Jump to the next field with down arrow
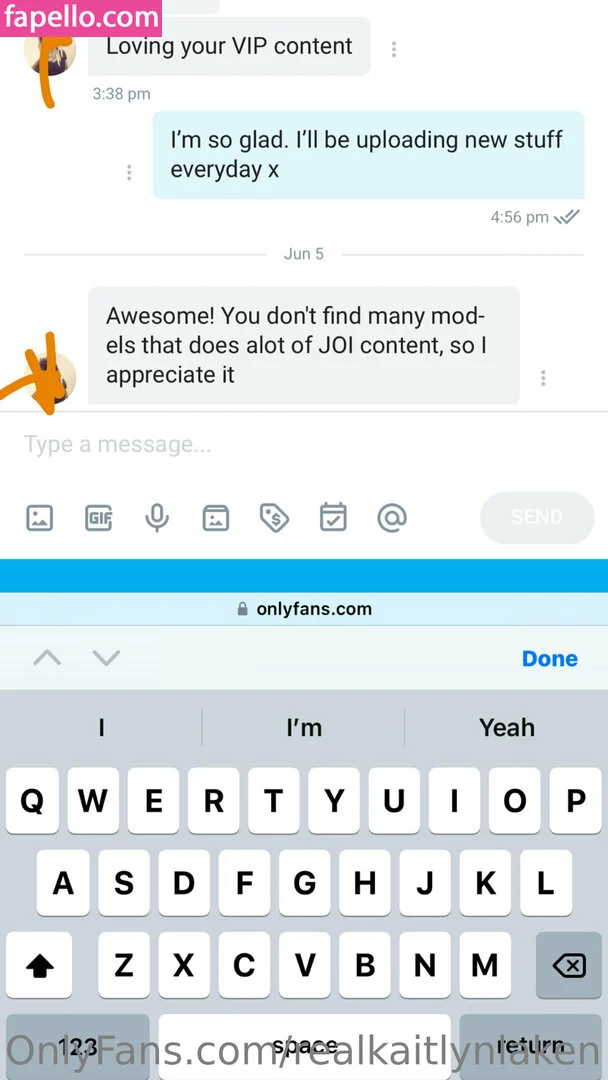 (106, 658)
